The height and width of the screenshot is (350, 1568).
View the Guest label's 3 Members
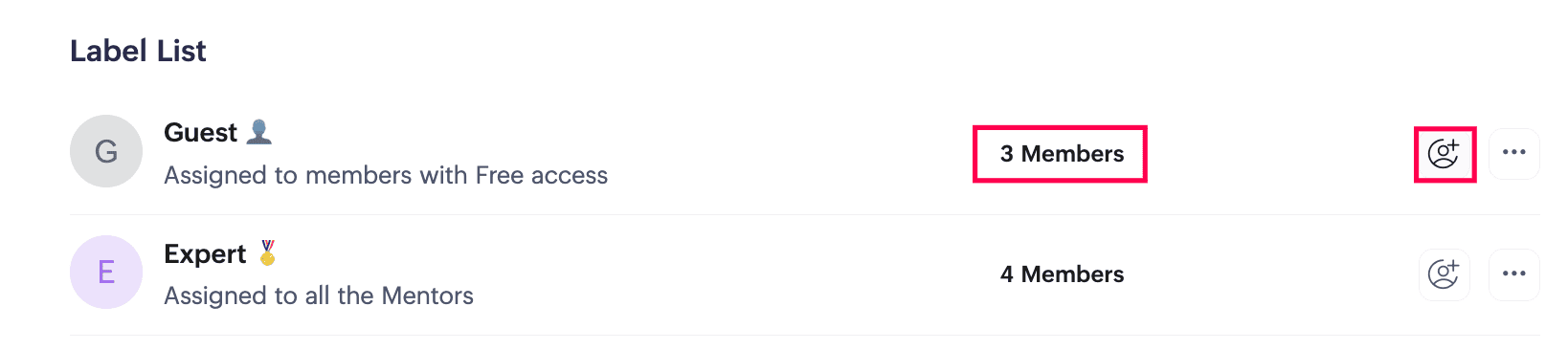1062,154
